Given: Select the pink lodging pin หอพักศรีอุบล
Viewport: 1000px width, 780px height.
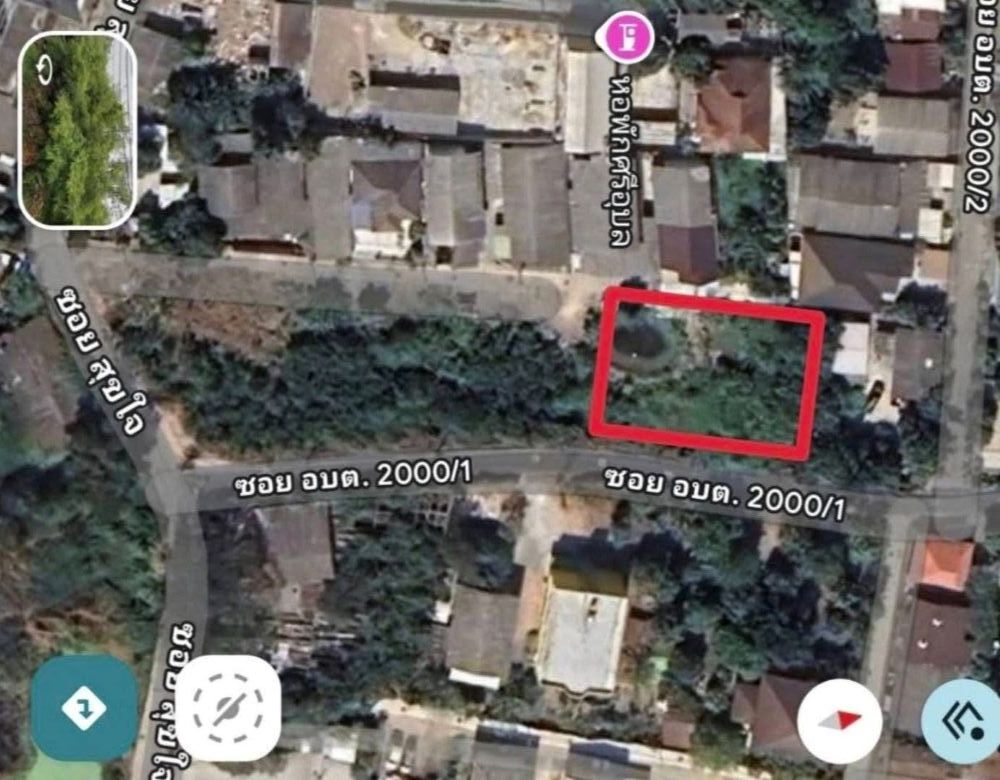Looking at the screenshot, I should (625, 38).
